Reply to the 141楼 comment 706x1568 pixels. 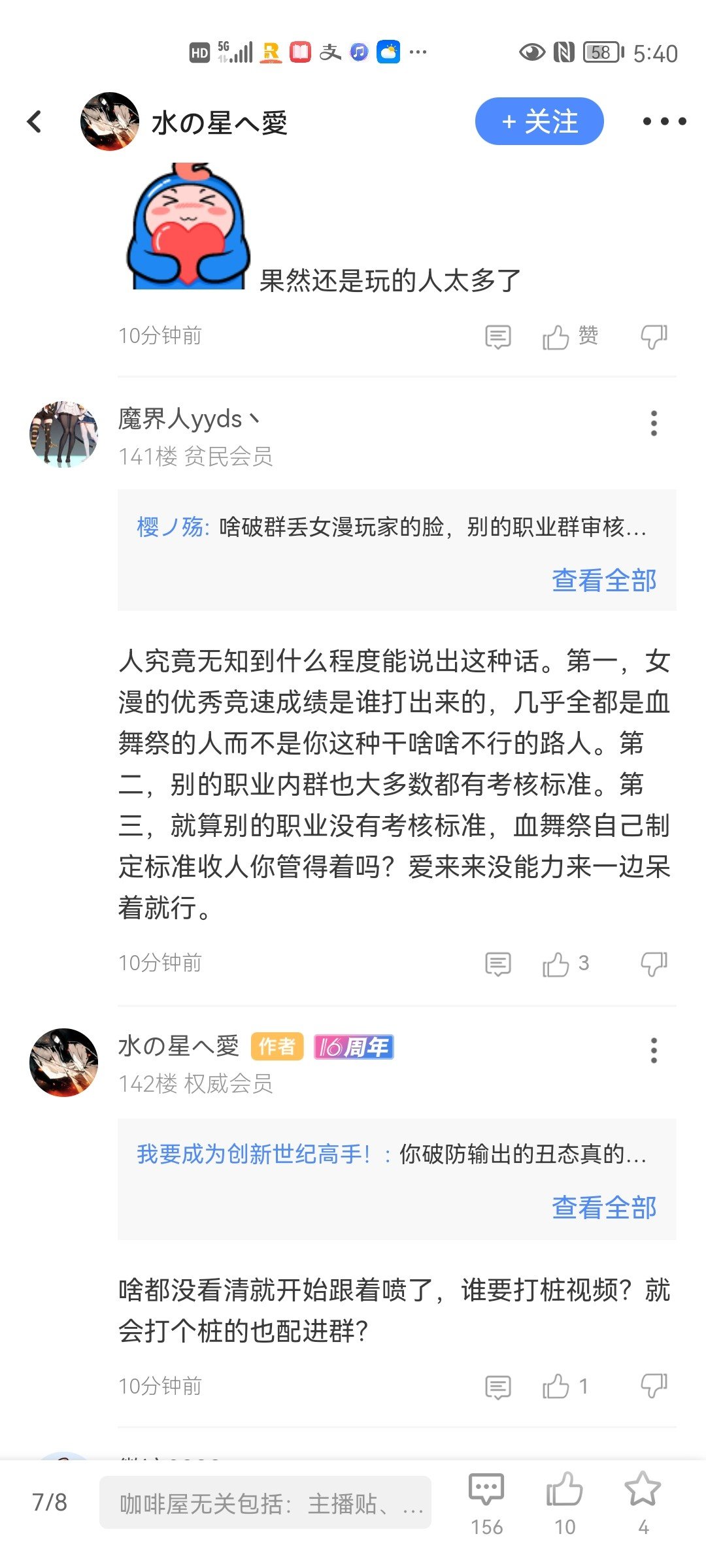click(x=498, y=964)
